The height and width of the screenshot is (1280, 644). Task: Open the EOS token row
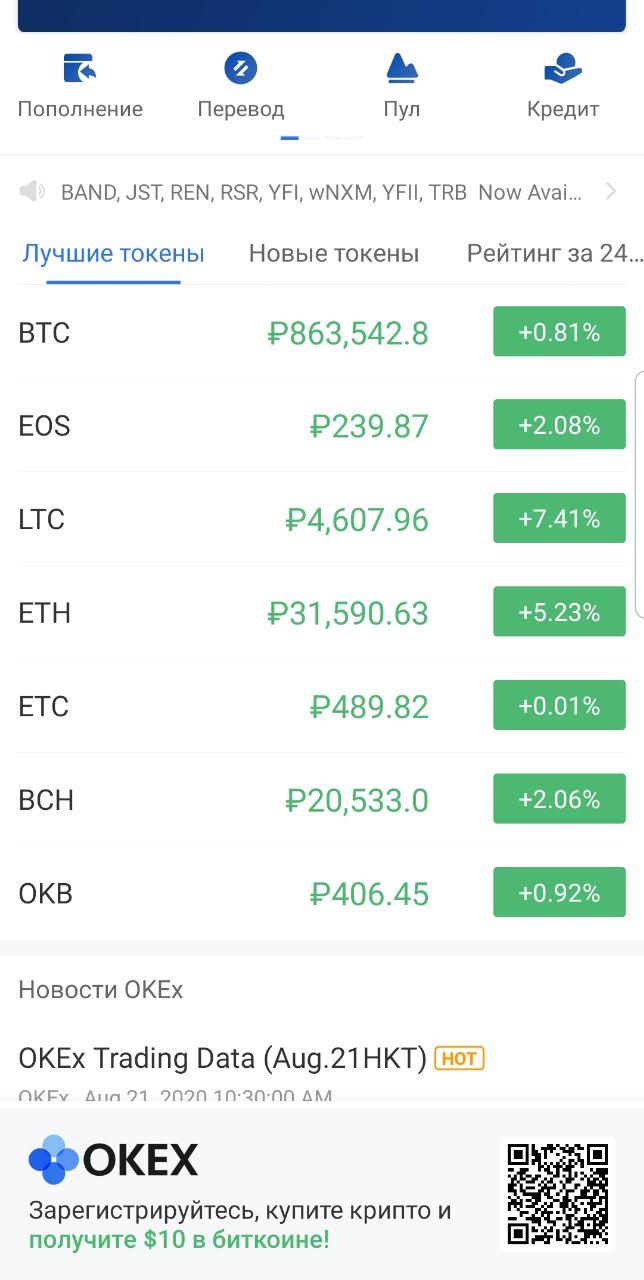(x=322, y=426)
